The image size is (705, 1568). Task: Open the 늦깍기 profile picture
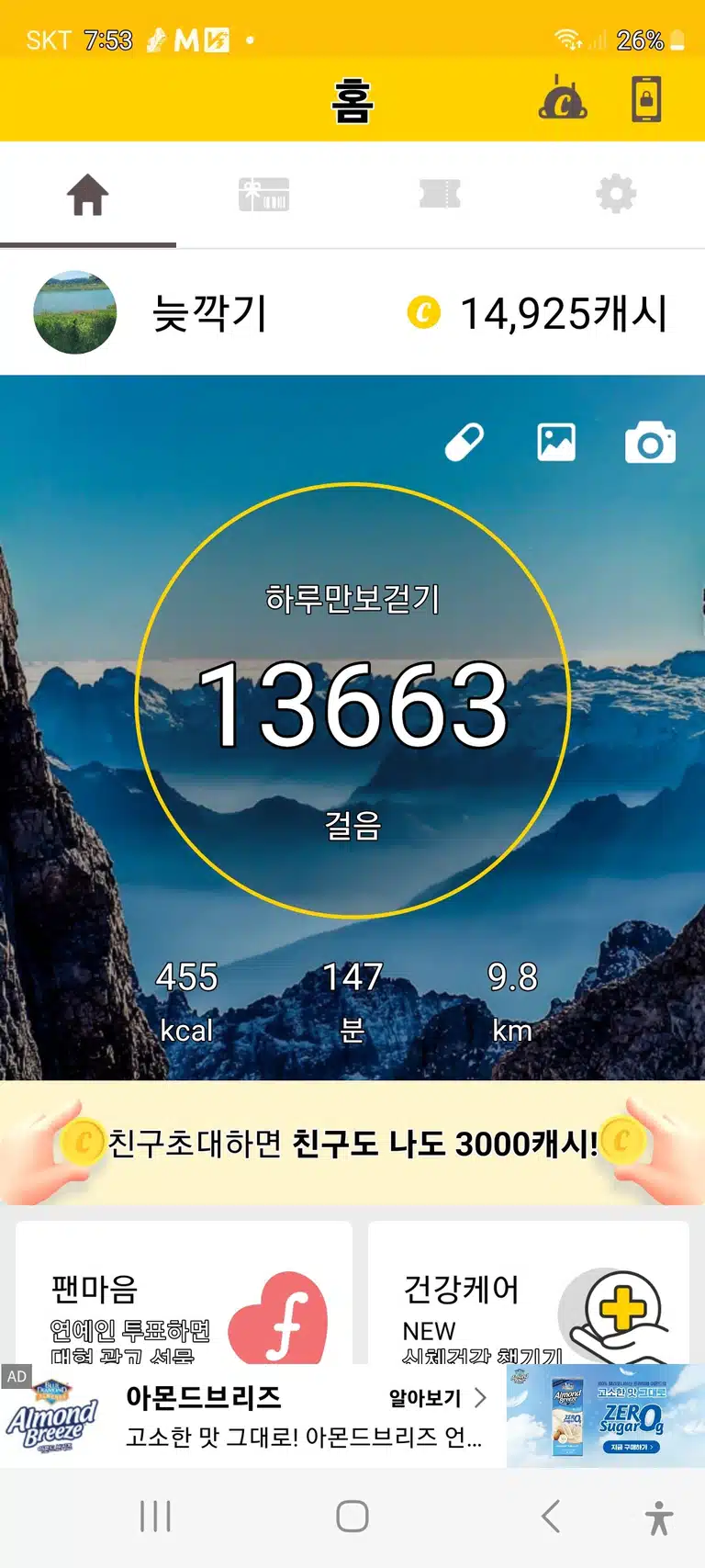(75, 312)
